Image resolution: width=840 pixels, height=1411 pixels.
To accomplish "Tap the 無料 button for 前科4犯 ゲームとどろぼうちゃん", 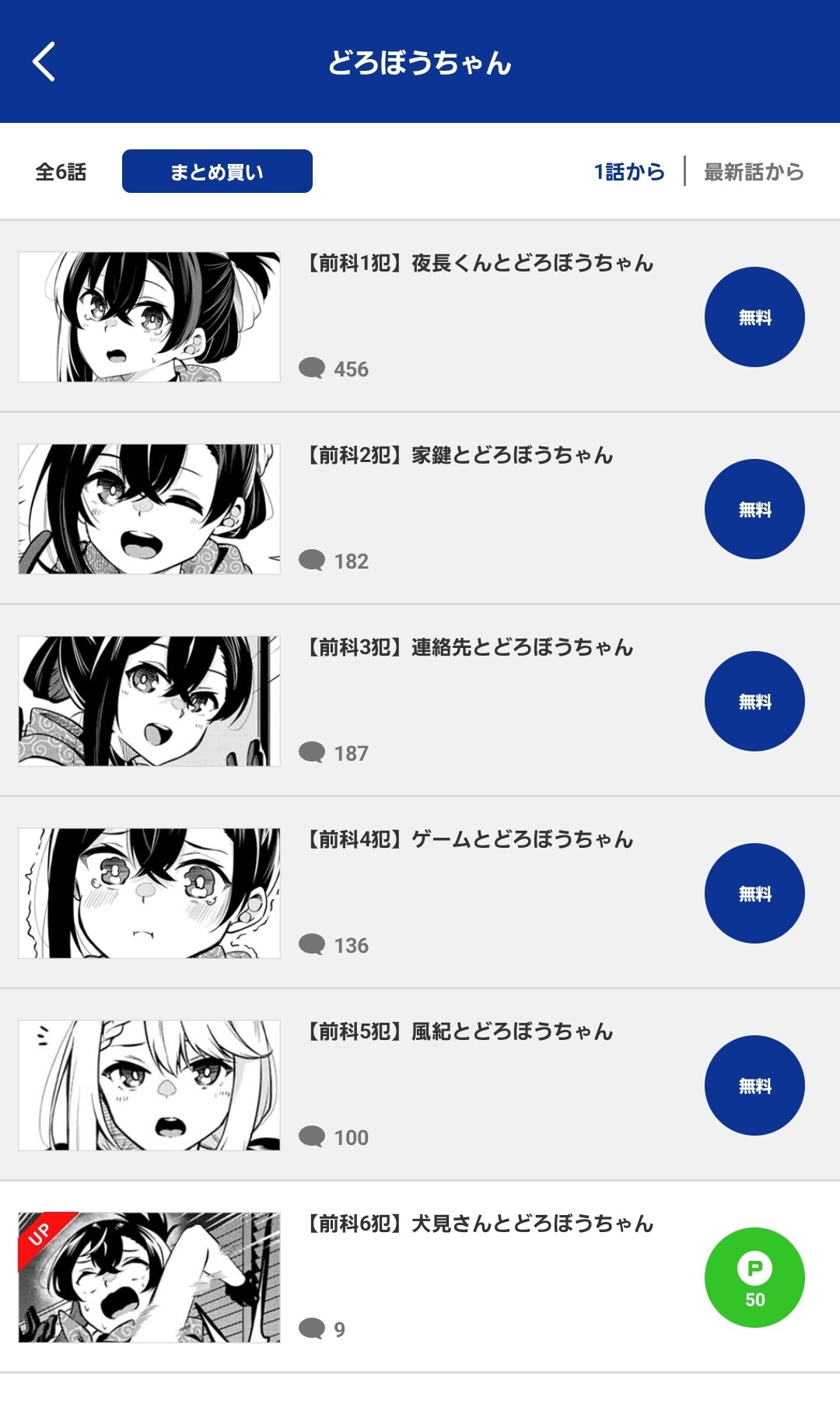I will click(x=754, y=894).
